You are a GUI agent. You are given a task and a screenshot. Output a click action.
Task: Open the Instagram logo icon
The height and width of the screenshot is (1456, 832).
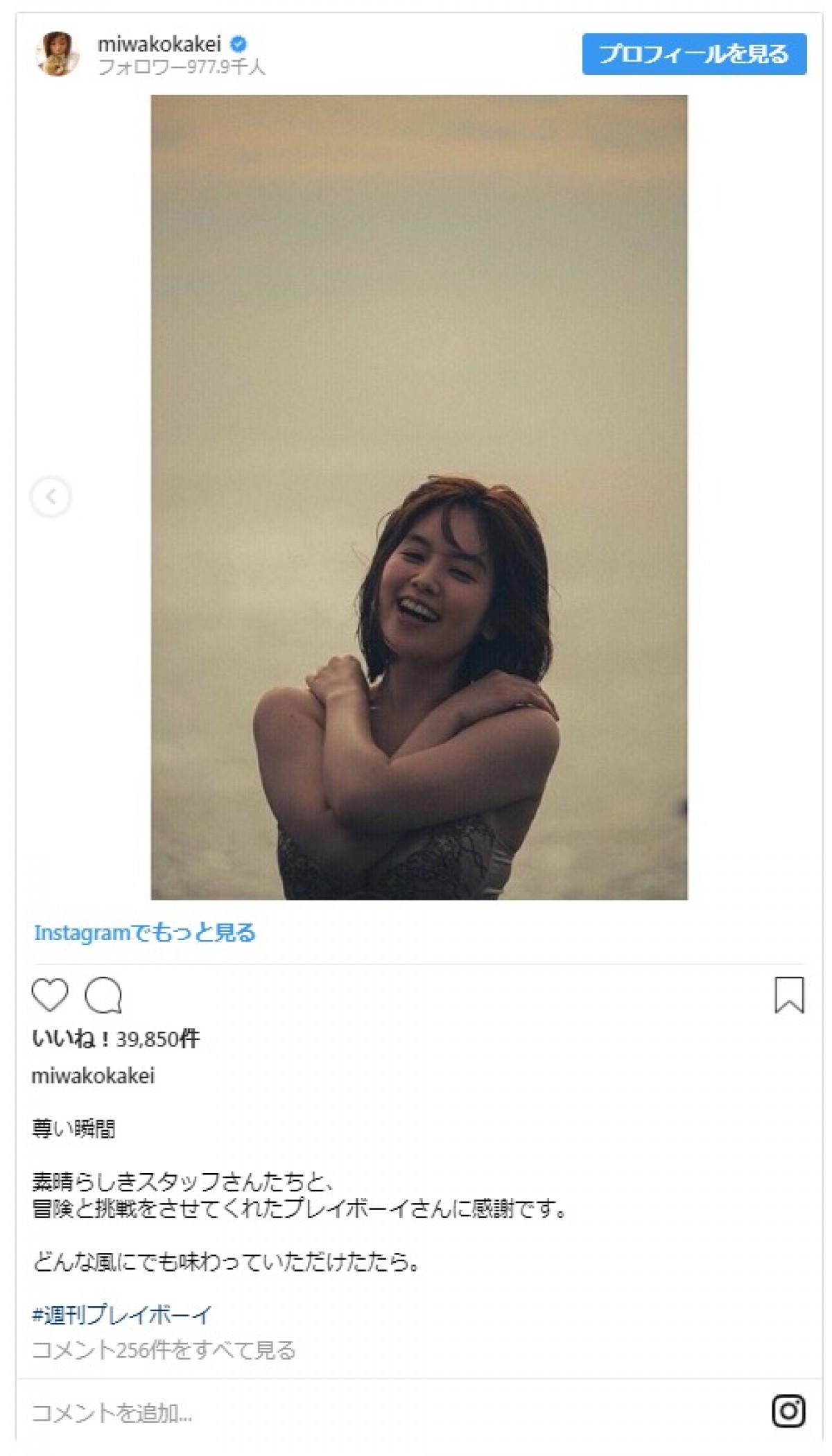point(788,1411)
